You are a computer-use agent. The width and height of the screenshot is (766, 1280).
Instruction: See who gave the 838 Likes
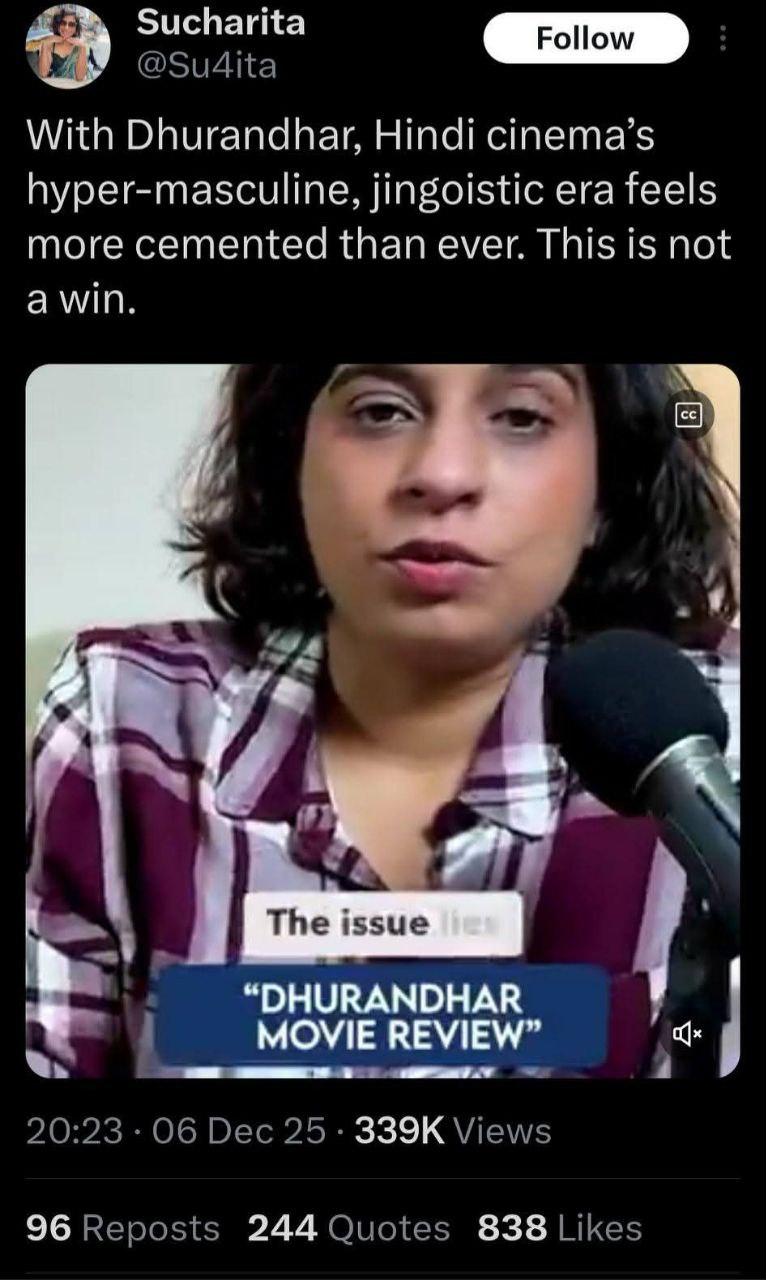click(559, 1227)
